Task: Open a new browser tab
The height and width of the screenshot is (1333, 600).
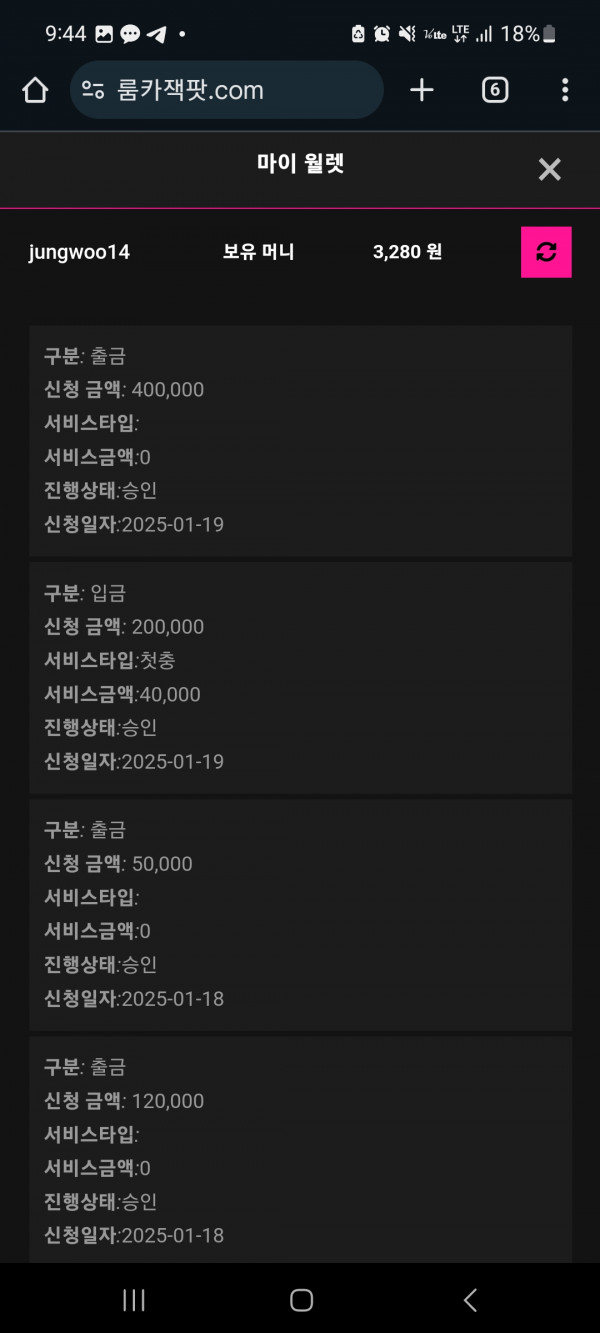Action: coord(422,90)
